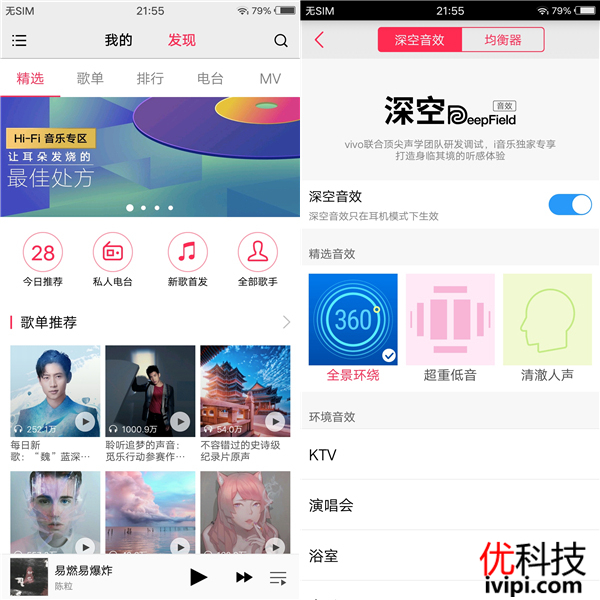Open the search icon in the music app
The width and height of the screenshot is (600, 600).
(x=281, y=41)
